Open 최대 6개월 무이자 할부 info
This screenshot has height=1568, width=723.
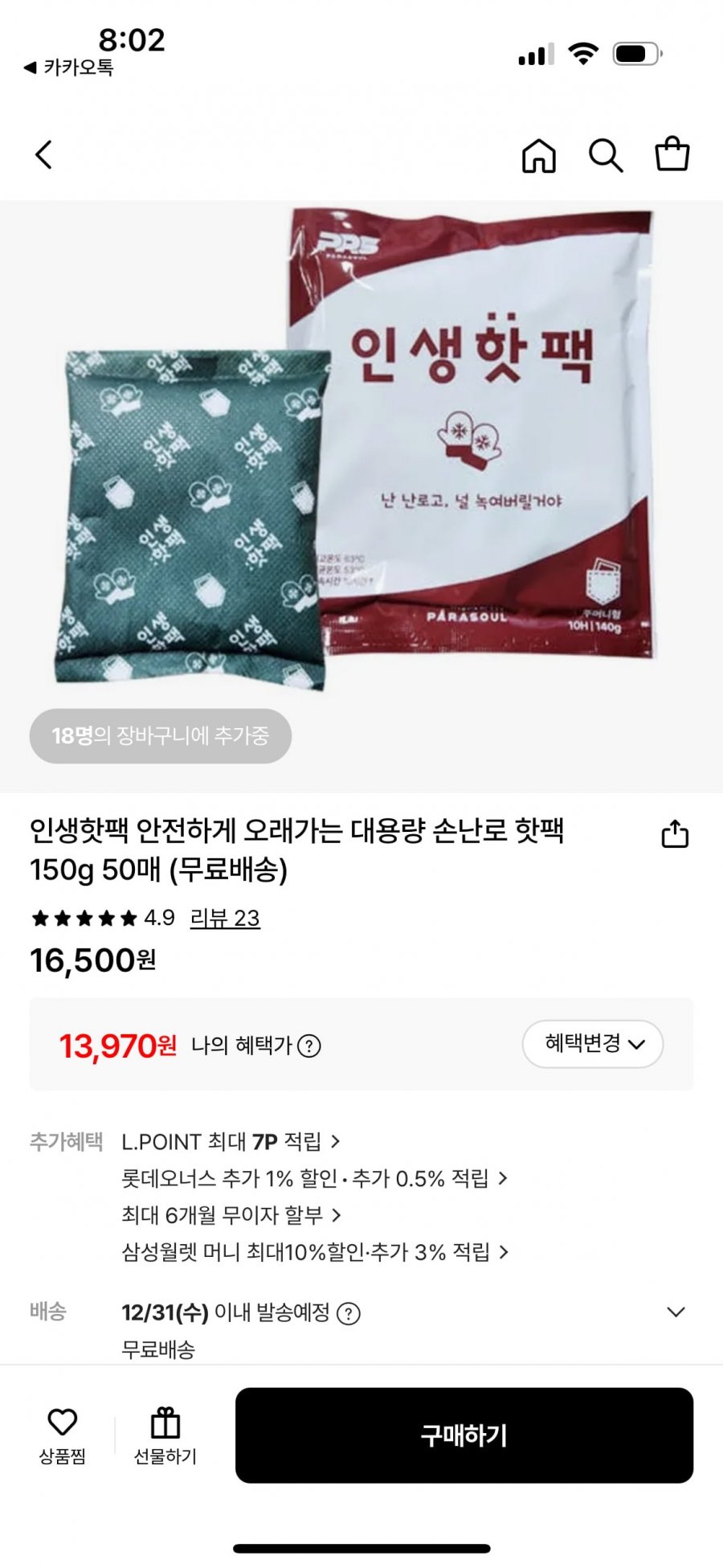click(231, 1215)
